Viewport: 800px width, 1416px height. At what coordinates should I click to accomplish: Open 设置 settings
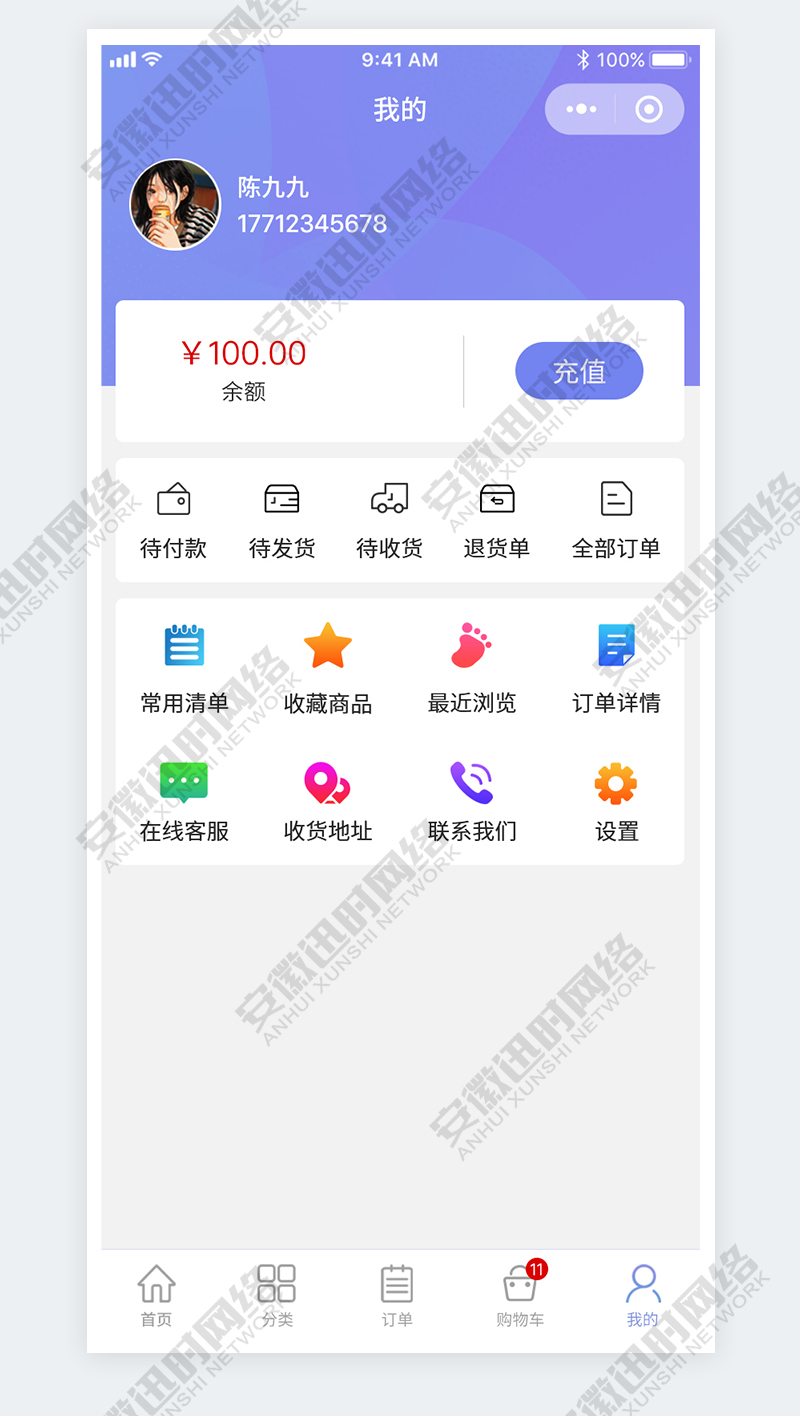click(x=616, y=800)
